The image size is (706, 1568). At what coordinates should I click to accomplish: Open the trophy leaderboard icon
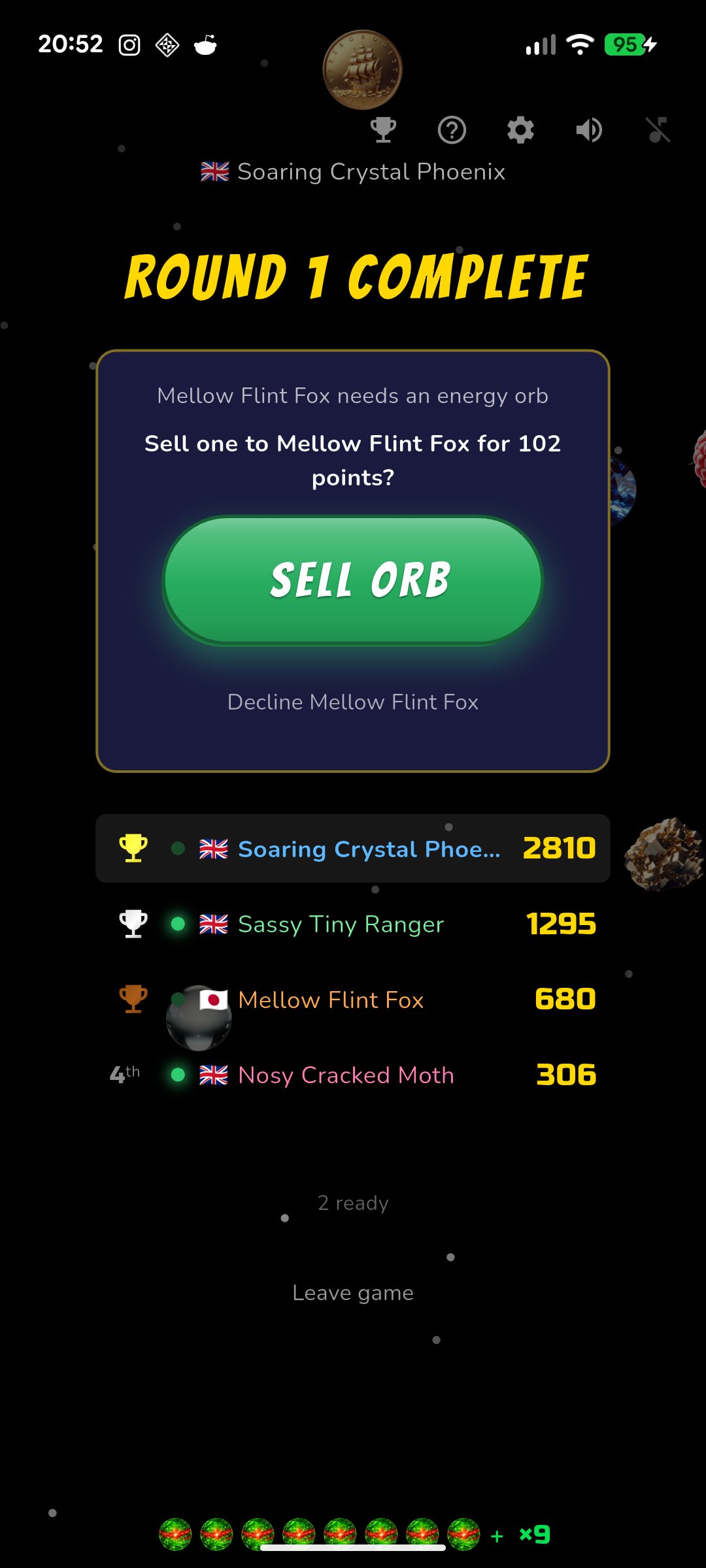[383, 130]
